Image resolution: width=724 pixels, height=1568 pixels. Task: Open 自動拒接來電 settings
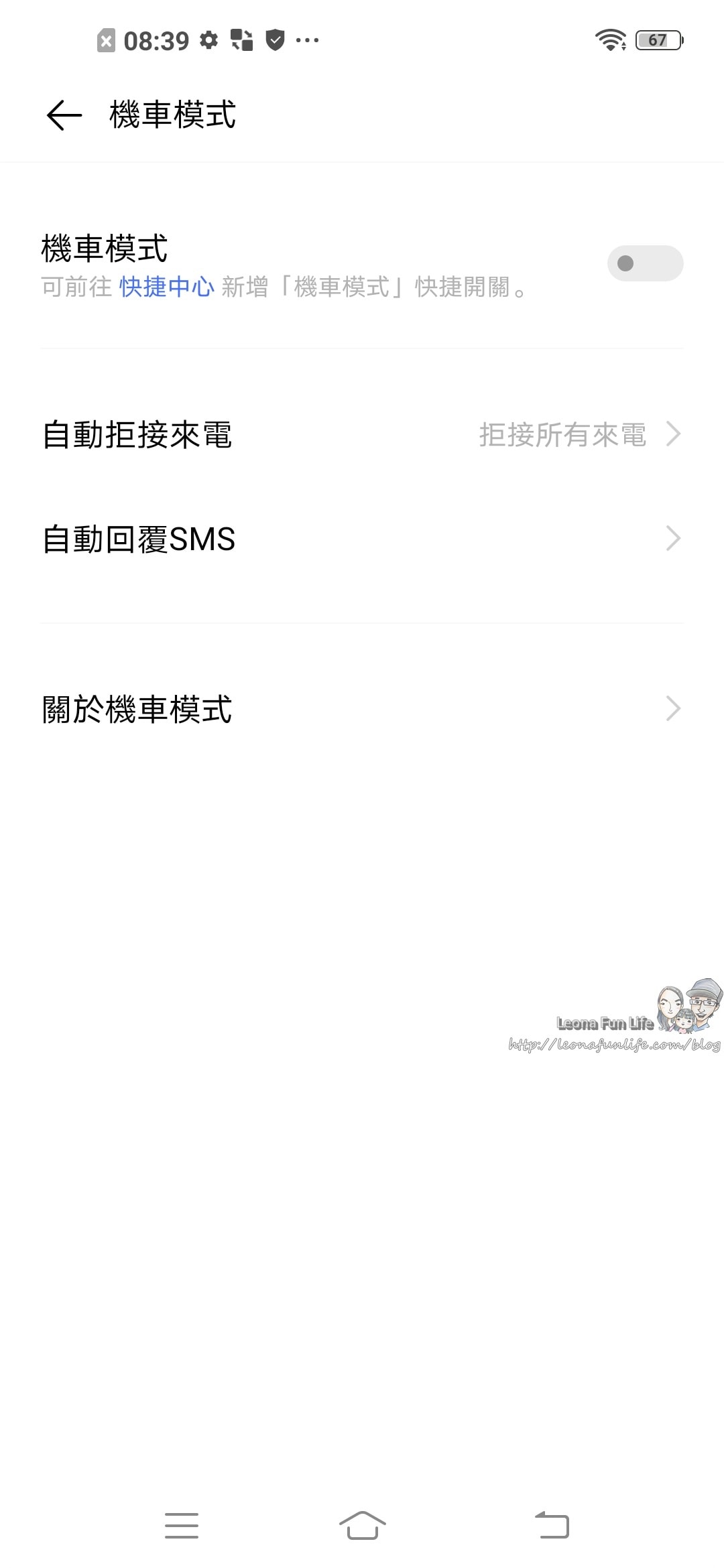pos(362,435)
